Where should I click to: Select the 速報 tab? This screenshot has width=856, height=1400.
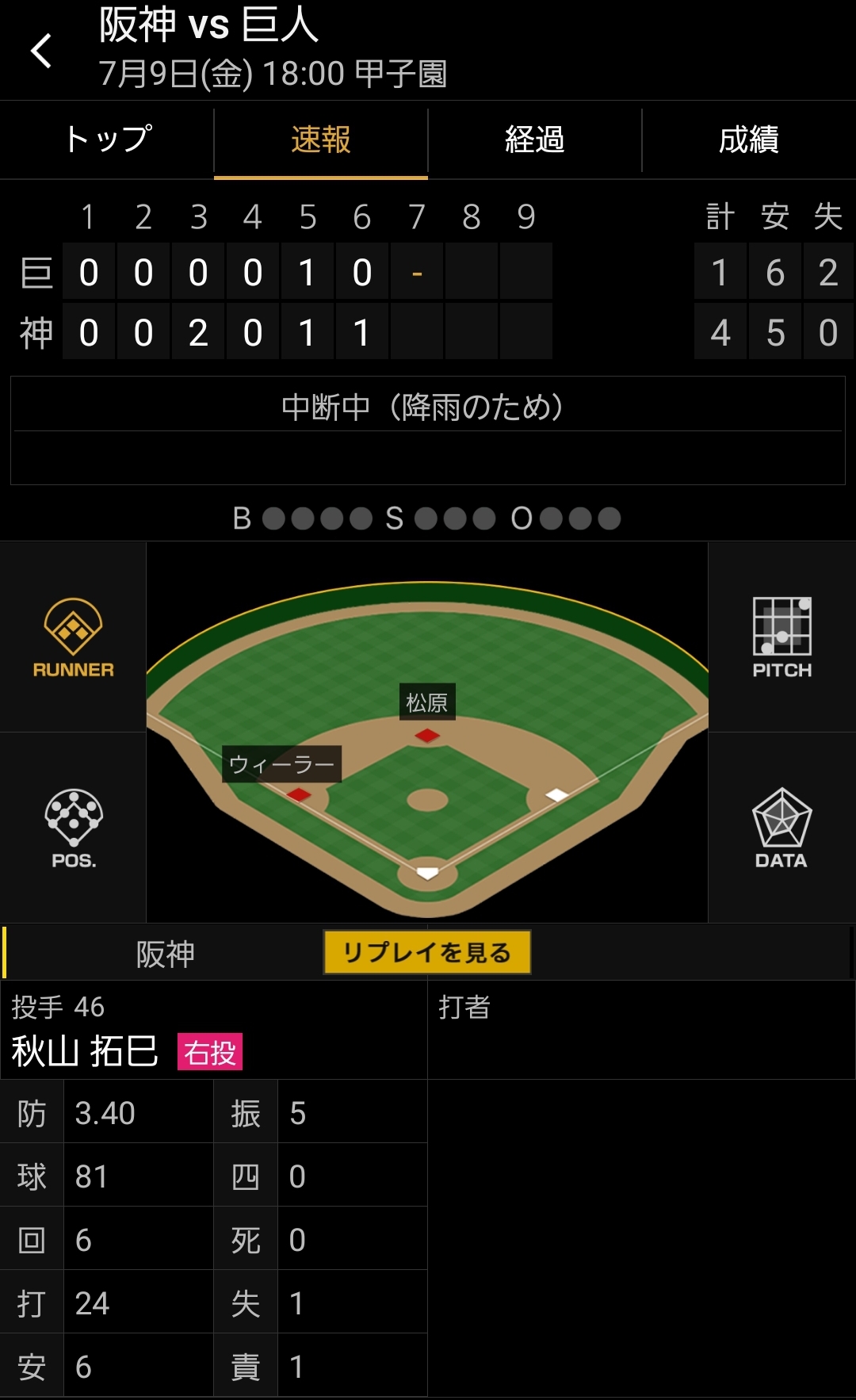(x=321, y=140)
